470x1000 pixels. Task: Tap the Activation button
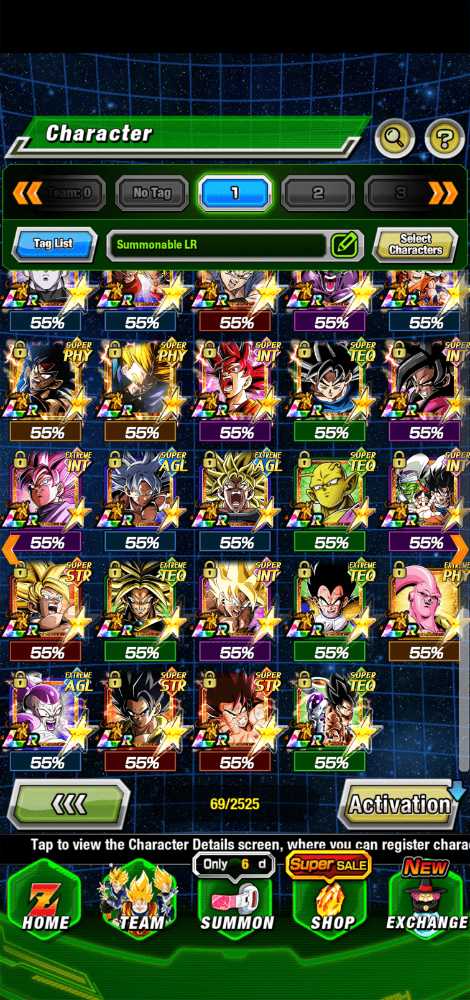[399, 804]
